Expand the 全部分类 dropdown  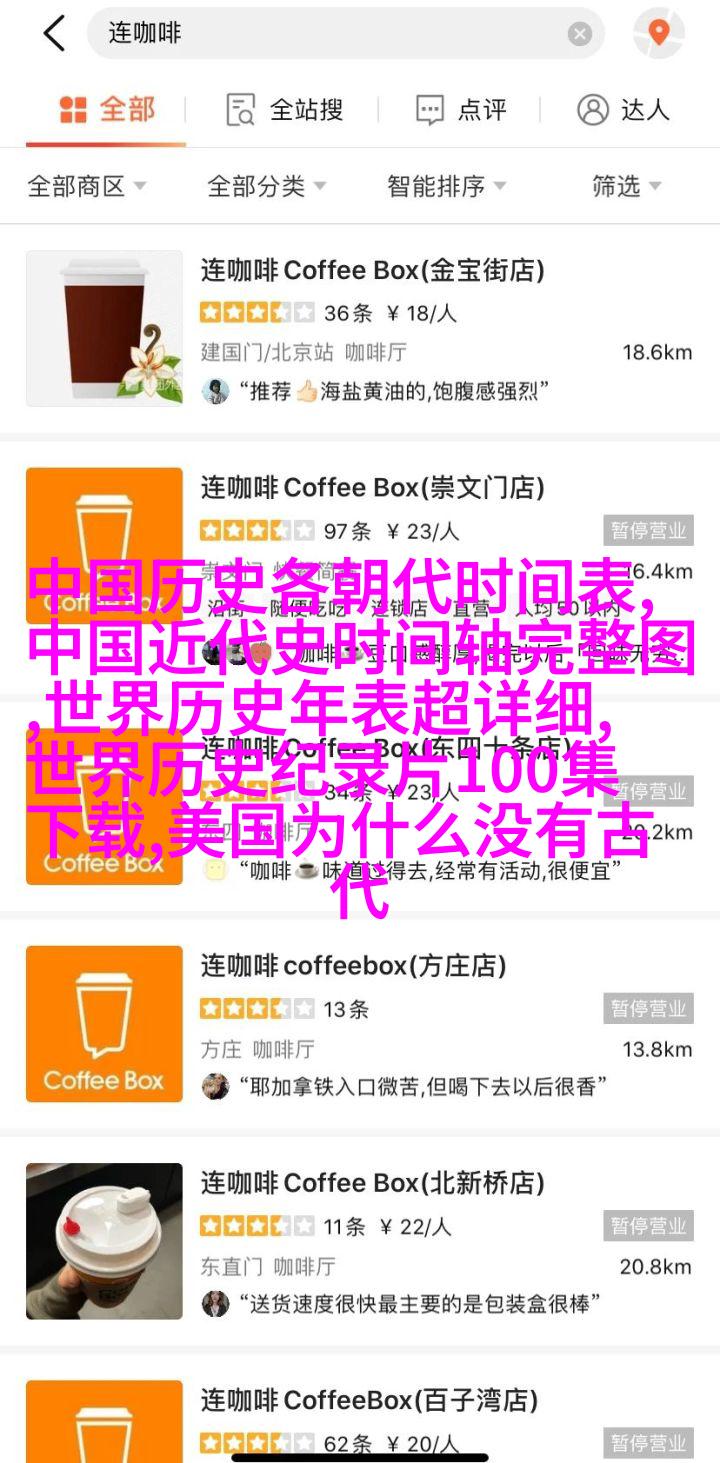pyautogui.click(x=266, y=186)
